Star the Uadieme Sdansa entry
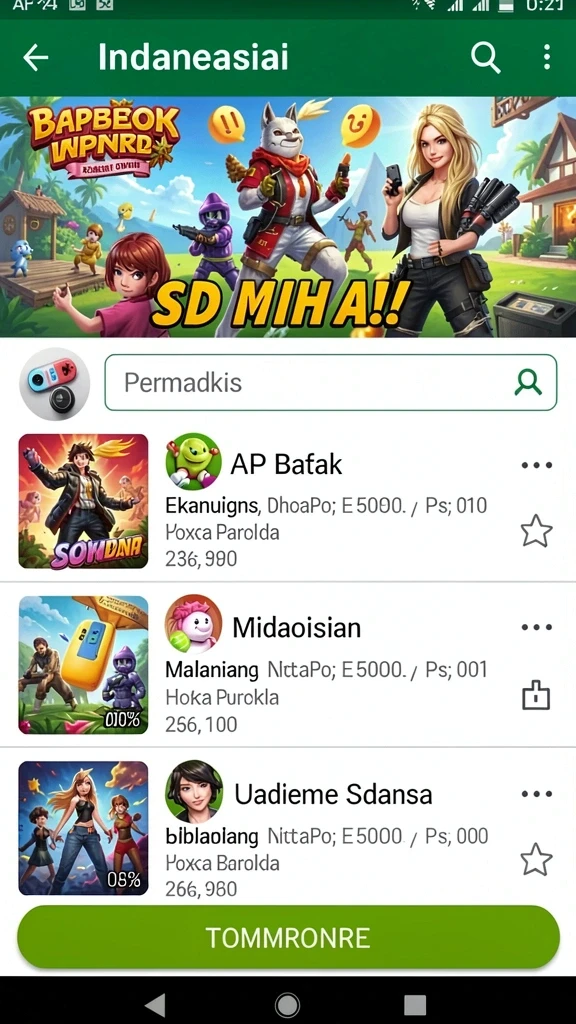The image size is (576, 1024). click(x=536, y=859)
